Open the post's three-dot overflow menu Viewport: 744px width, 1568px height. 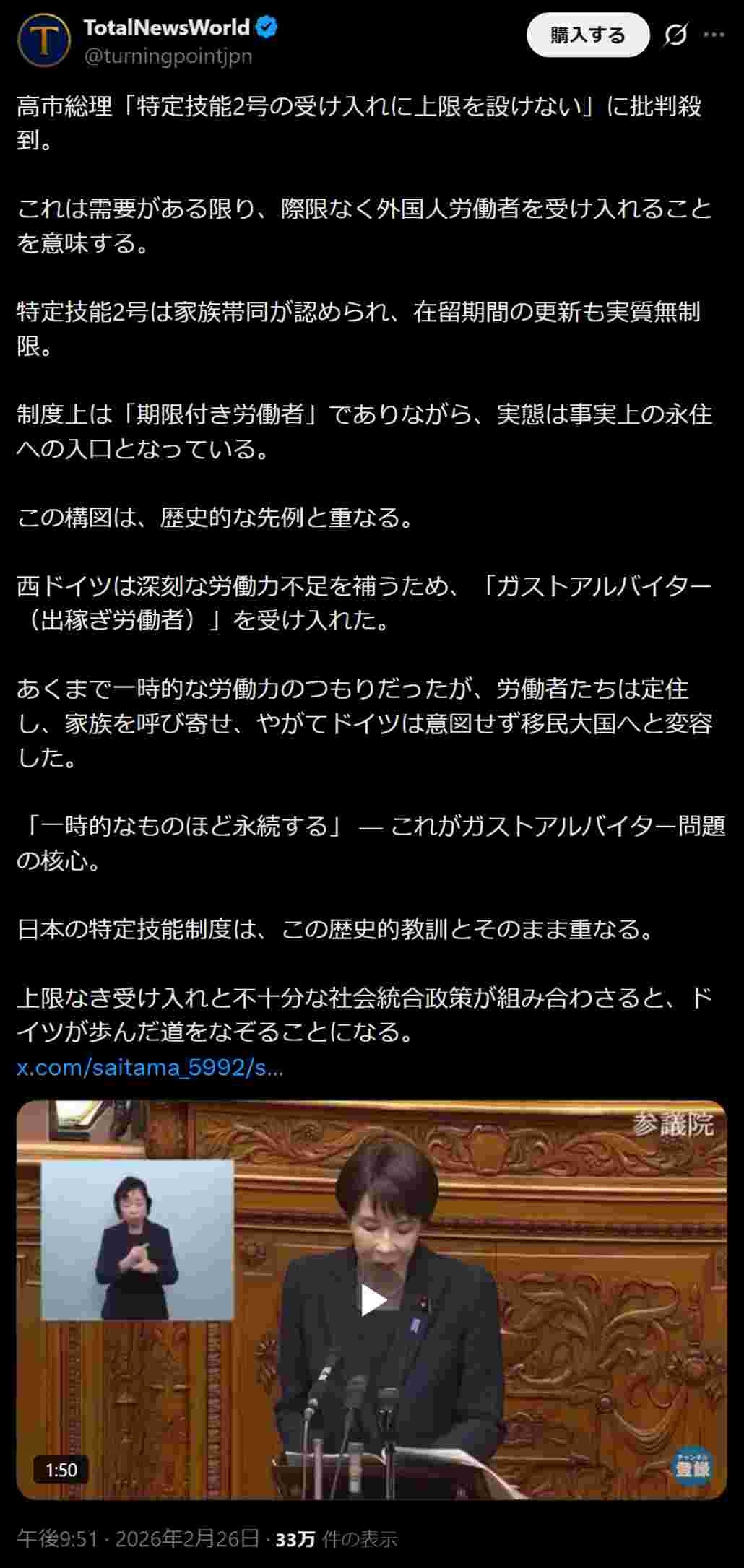coord(714,35)
